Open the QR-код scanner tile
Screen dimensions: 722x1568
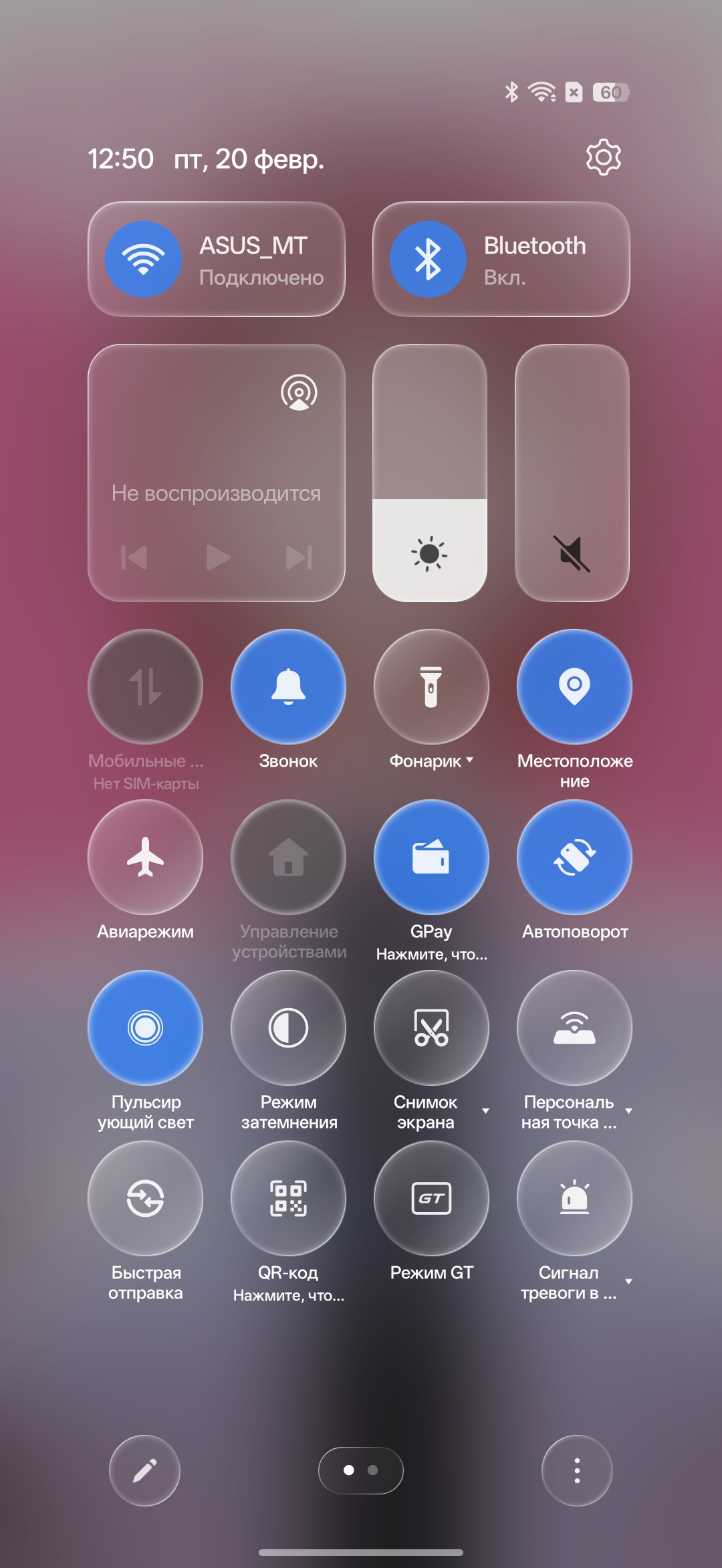[x=288, y=1198]
